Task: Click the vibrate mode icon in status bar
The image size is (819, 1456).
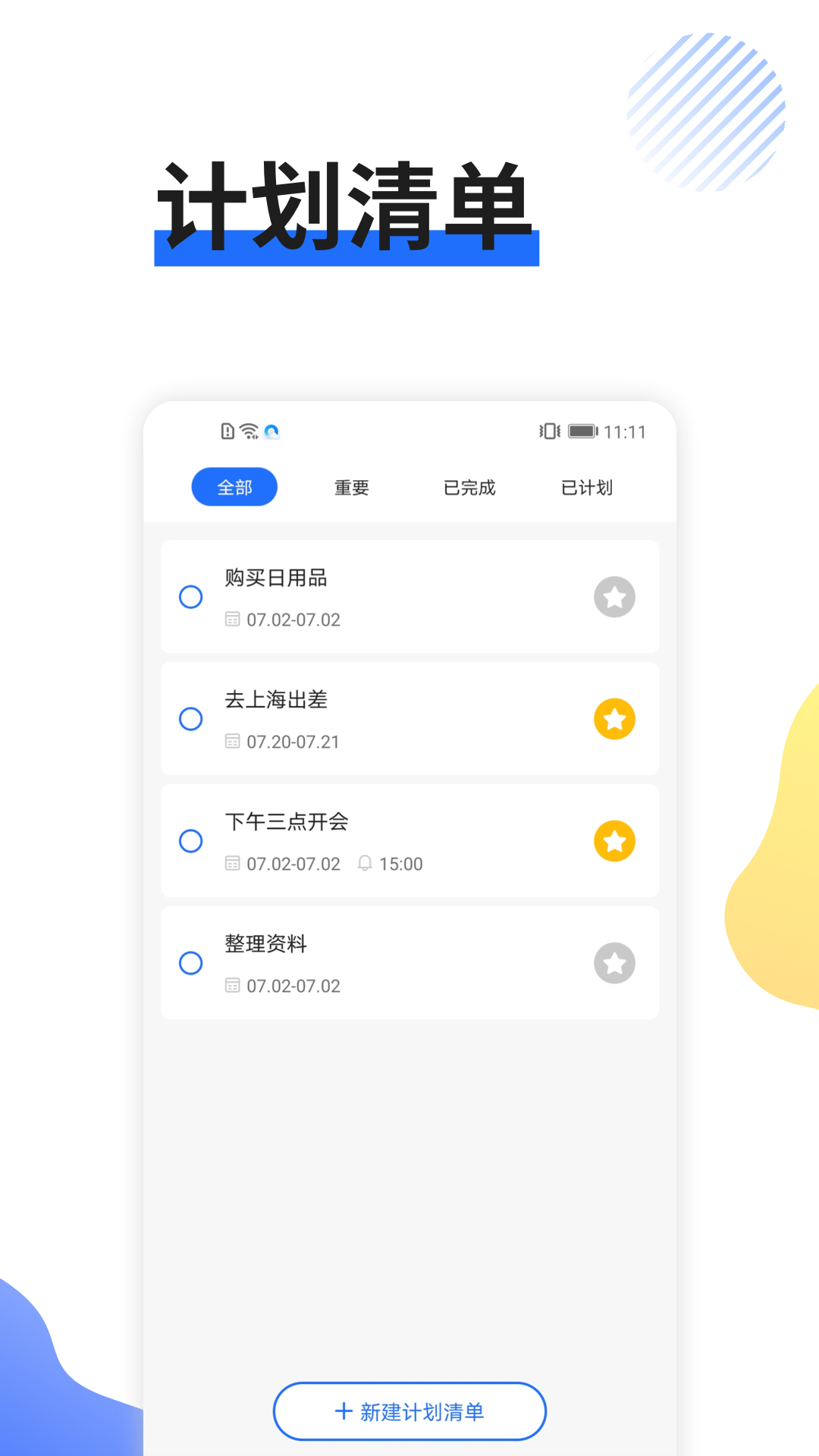Action: [548, 431]
